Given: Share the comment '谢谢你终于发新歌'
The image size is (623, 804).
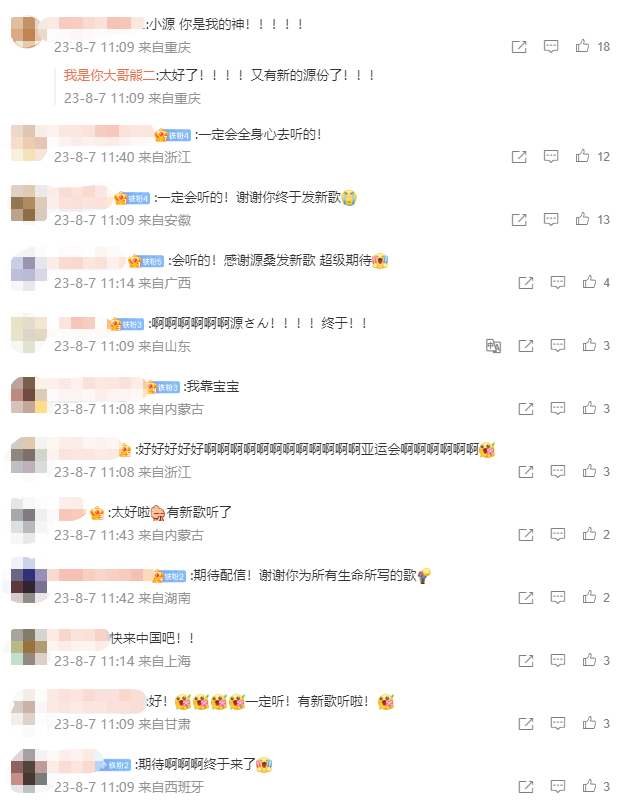Looking at the screenshot, I should pyautogui.click(x=519, y=220).
